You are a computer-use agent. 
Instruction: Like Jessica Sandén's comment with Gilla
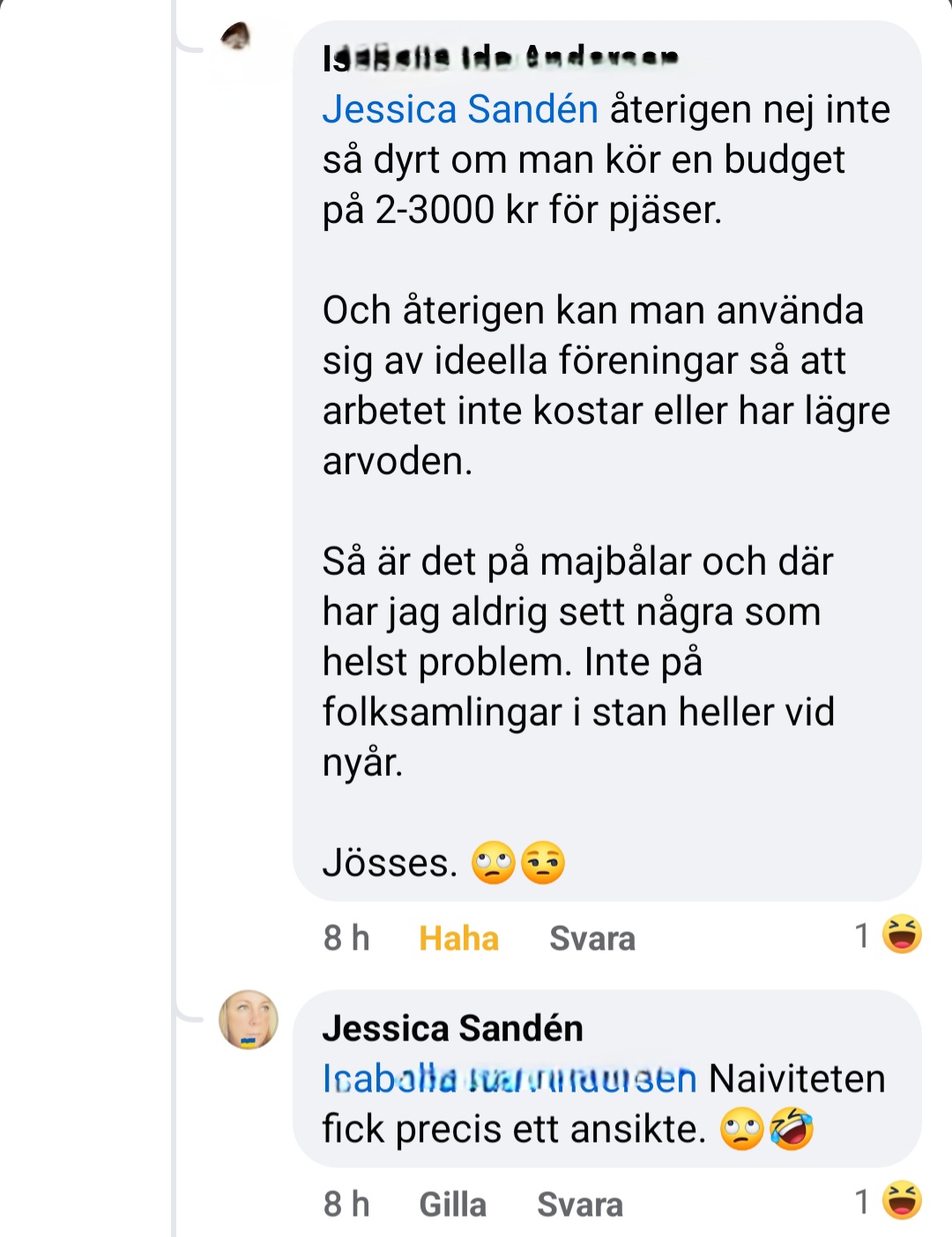pos(452,1204)
